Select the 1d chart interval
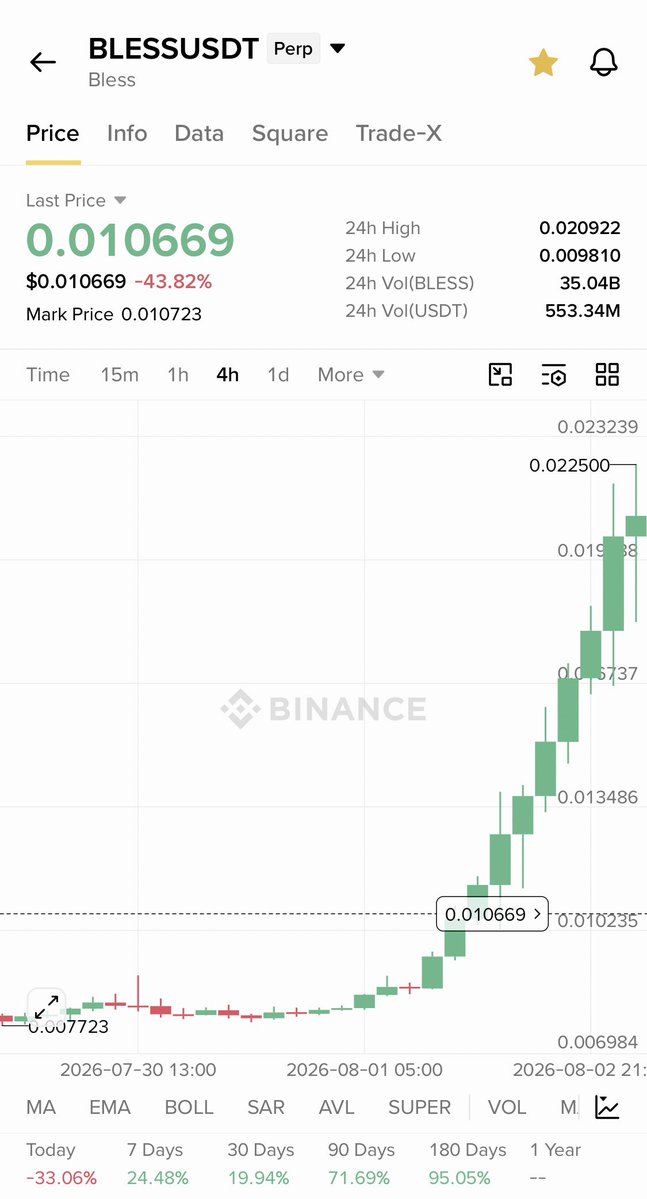 [x=278, y=375]
